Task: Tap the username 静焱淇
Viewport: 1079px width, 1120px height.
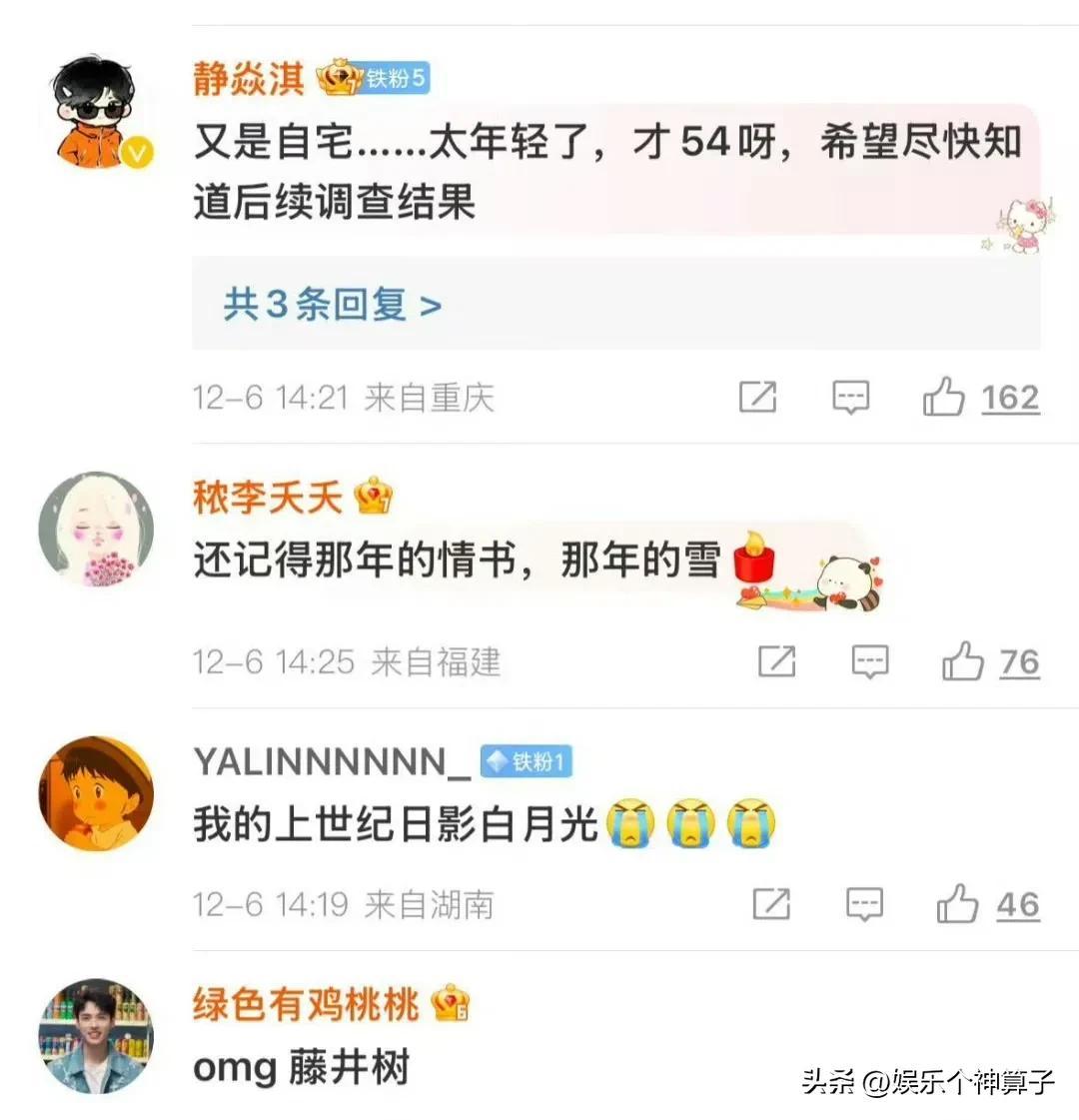Action: click(249, 79)
